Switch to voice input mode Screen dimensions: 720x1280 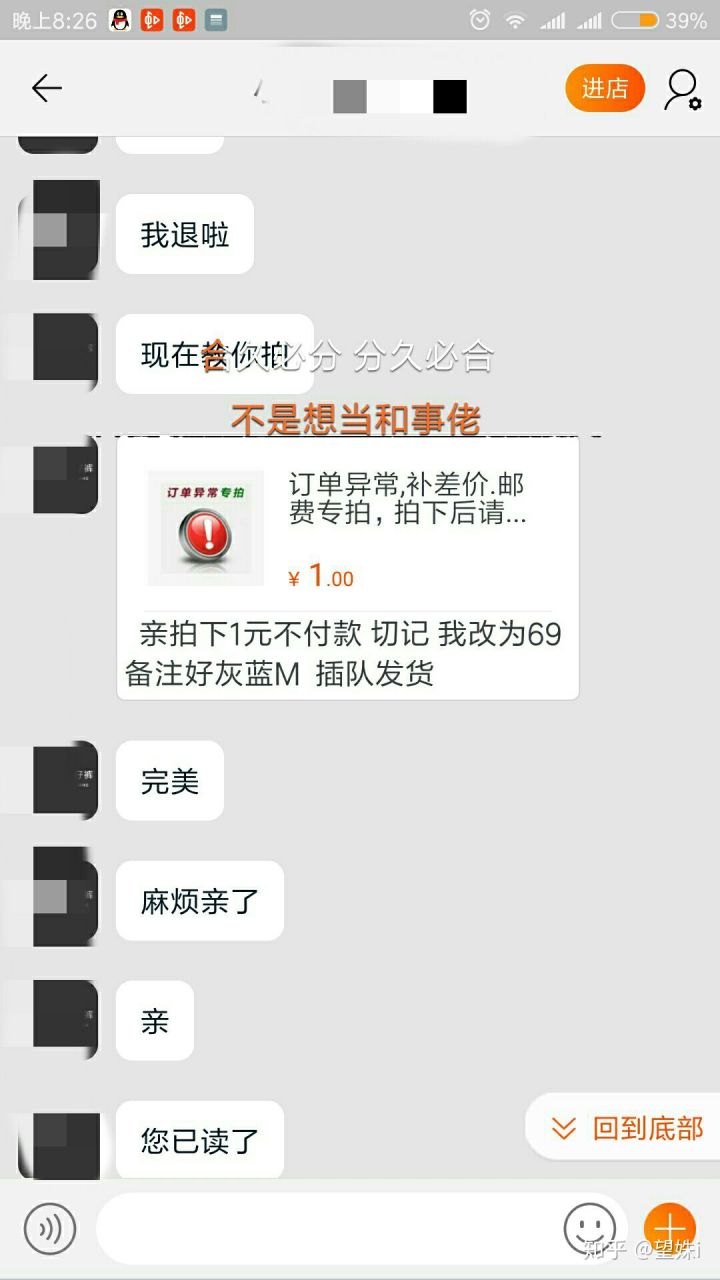[x=49, y=1228]
